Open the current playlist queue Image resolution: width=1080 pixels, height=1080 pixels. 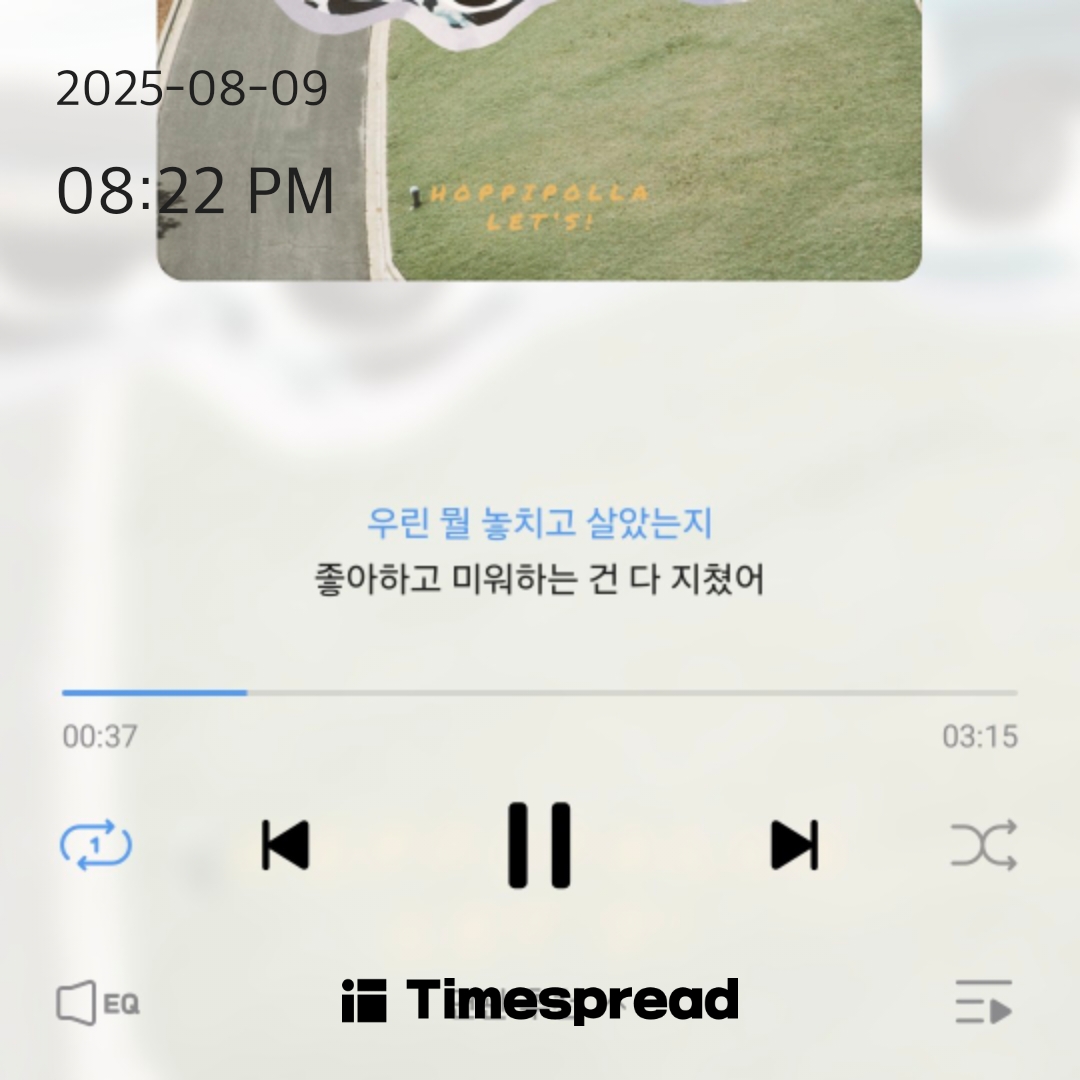coord(983,1002)
